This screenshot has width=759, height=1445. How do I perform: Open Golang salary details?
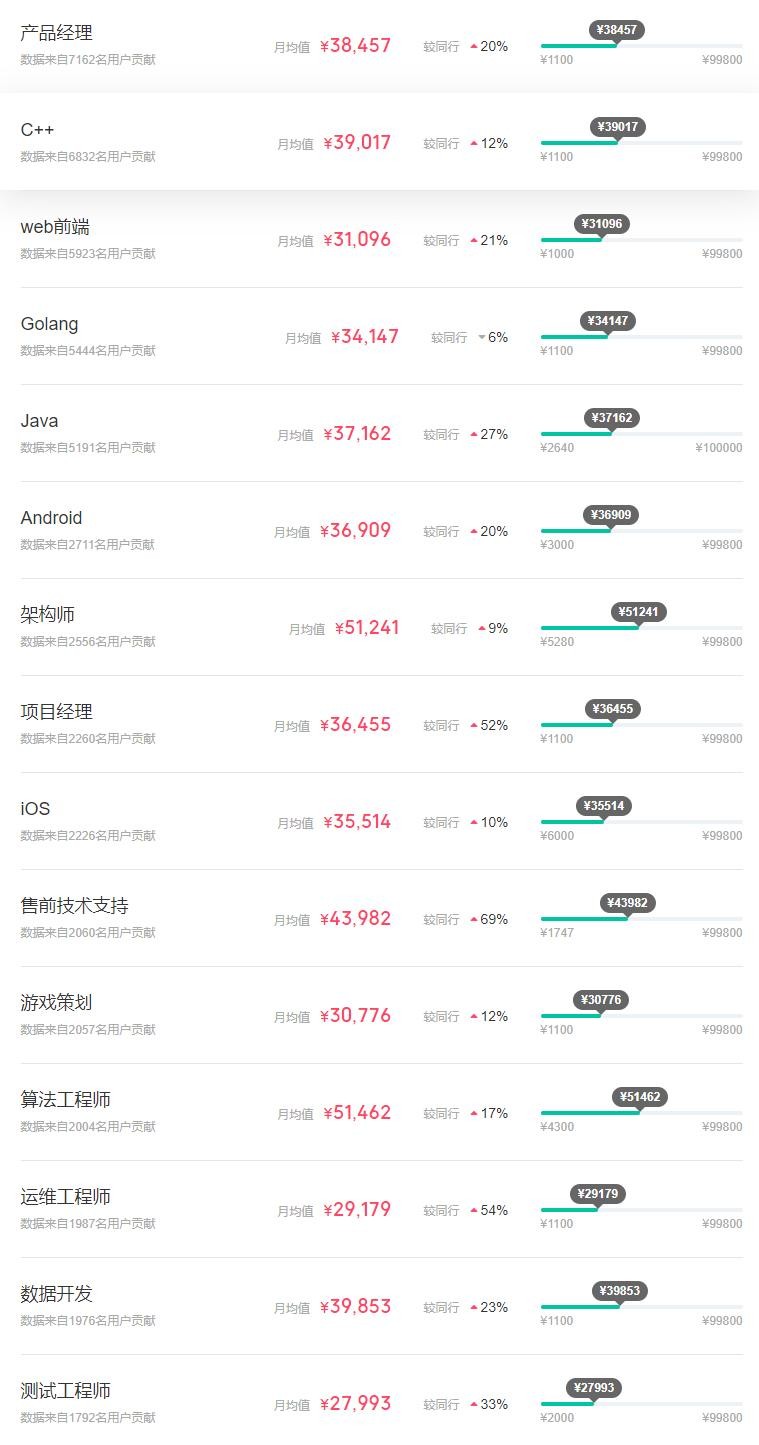coord(49,325)
